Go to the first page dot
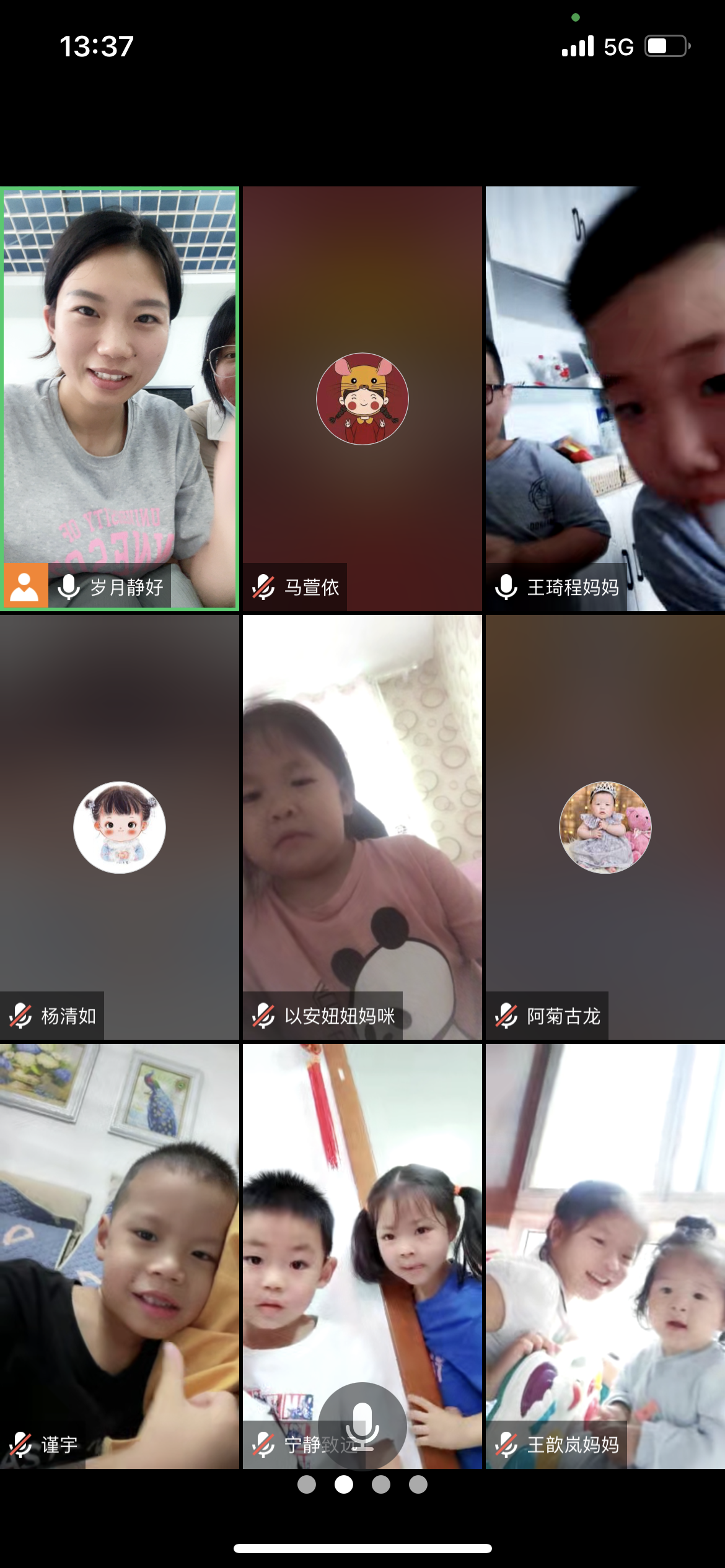725x1568 pixels. [x=307, y=1484]
